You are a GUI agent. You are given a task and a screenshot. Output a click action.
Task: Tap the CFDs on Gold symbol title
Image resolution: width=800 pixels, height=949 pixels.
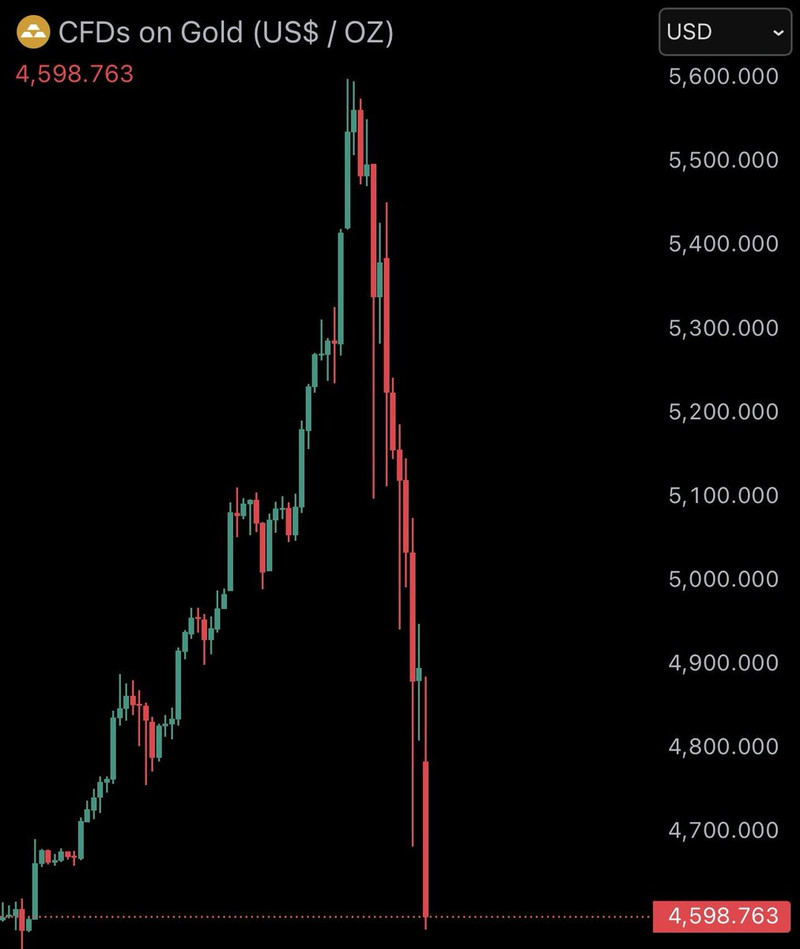pyautogui.click(x=225, y=32)
